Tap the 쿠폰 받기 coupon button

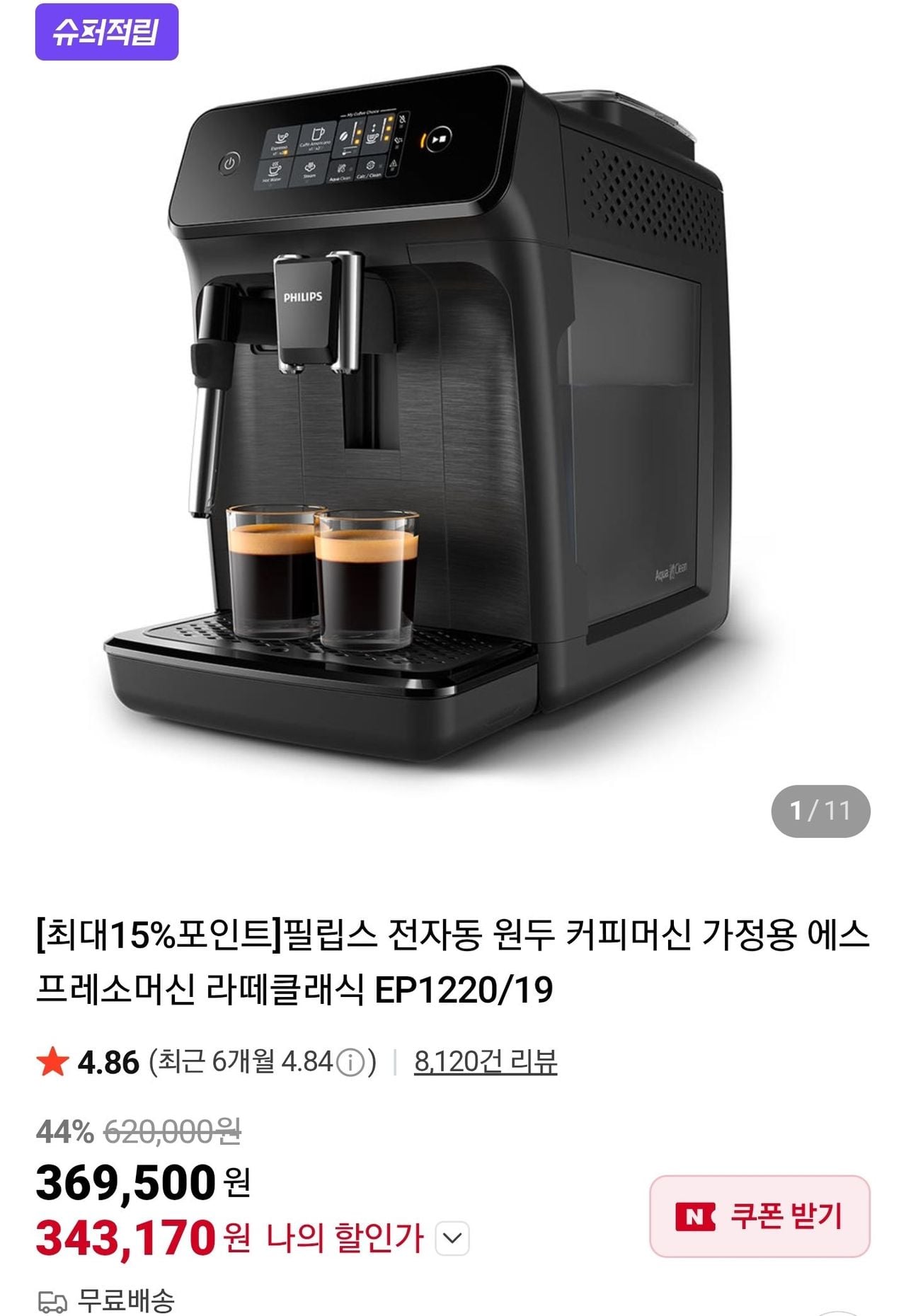pos(759,1216)
